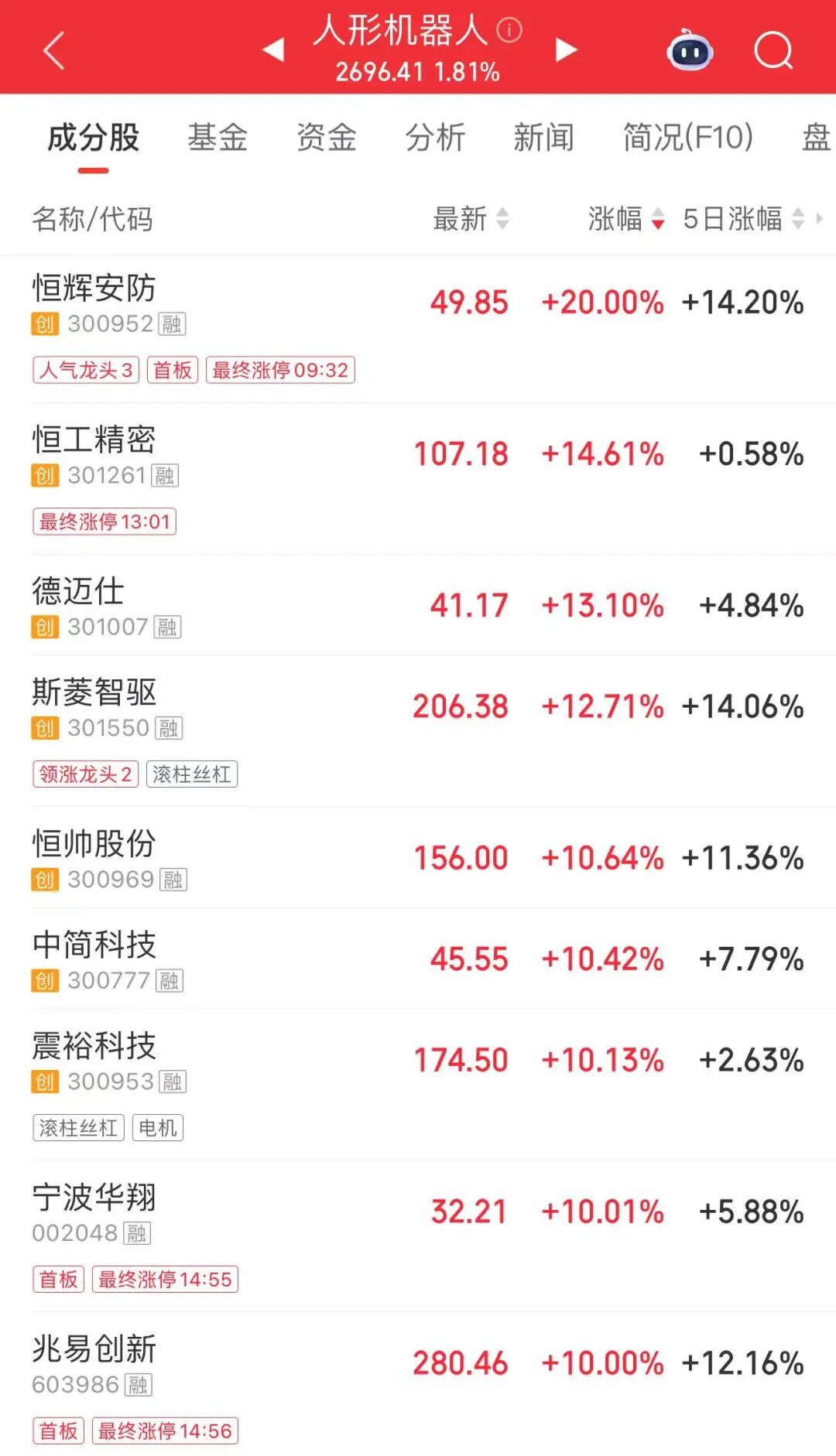The image size is (836, 1456).
Task: Open the search icon at top right
Action: (772, 50)
